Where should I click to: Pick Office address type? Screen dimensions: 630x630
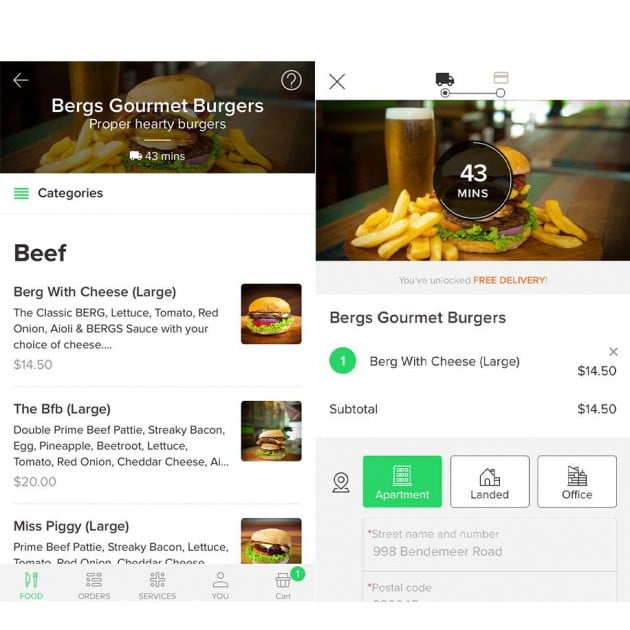[x=577, y=482]
